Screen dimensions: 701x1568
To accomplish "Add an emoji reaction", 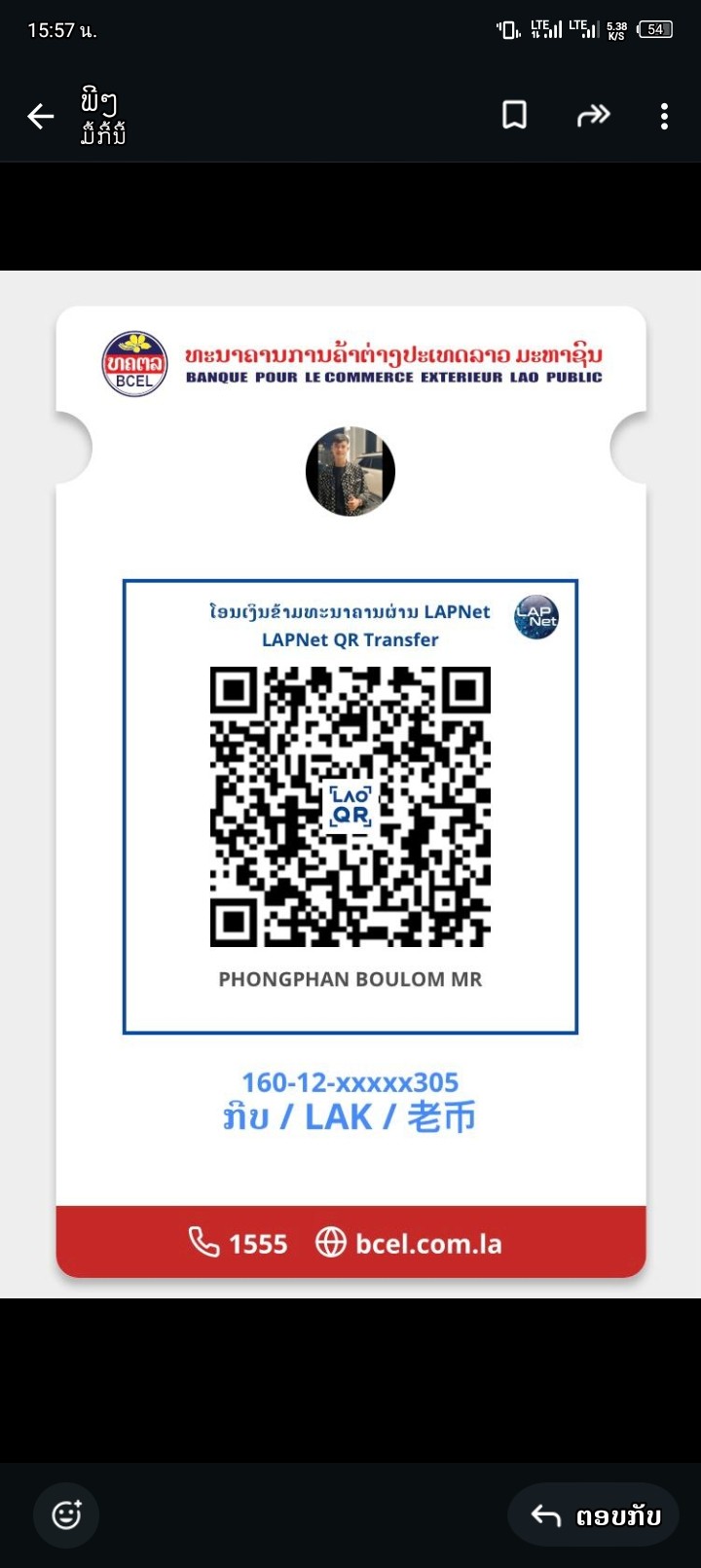I will coord(66,1514).
